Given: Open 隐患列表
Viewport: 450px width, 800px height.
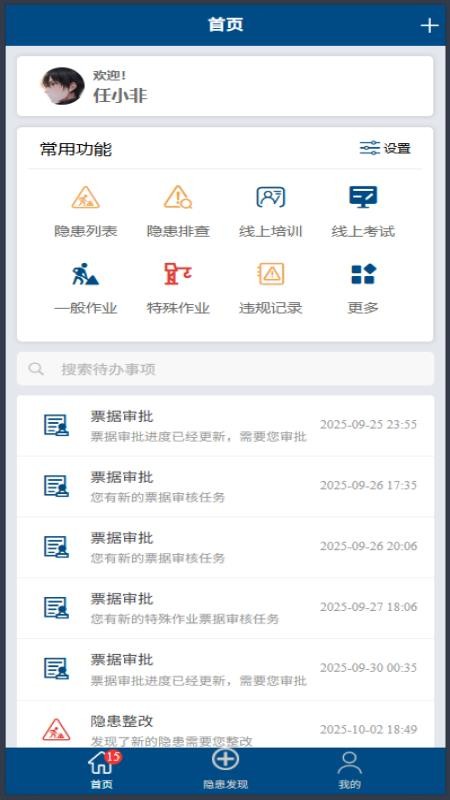Looking at the screenshot, I should tap(86, 212).
